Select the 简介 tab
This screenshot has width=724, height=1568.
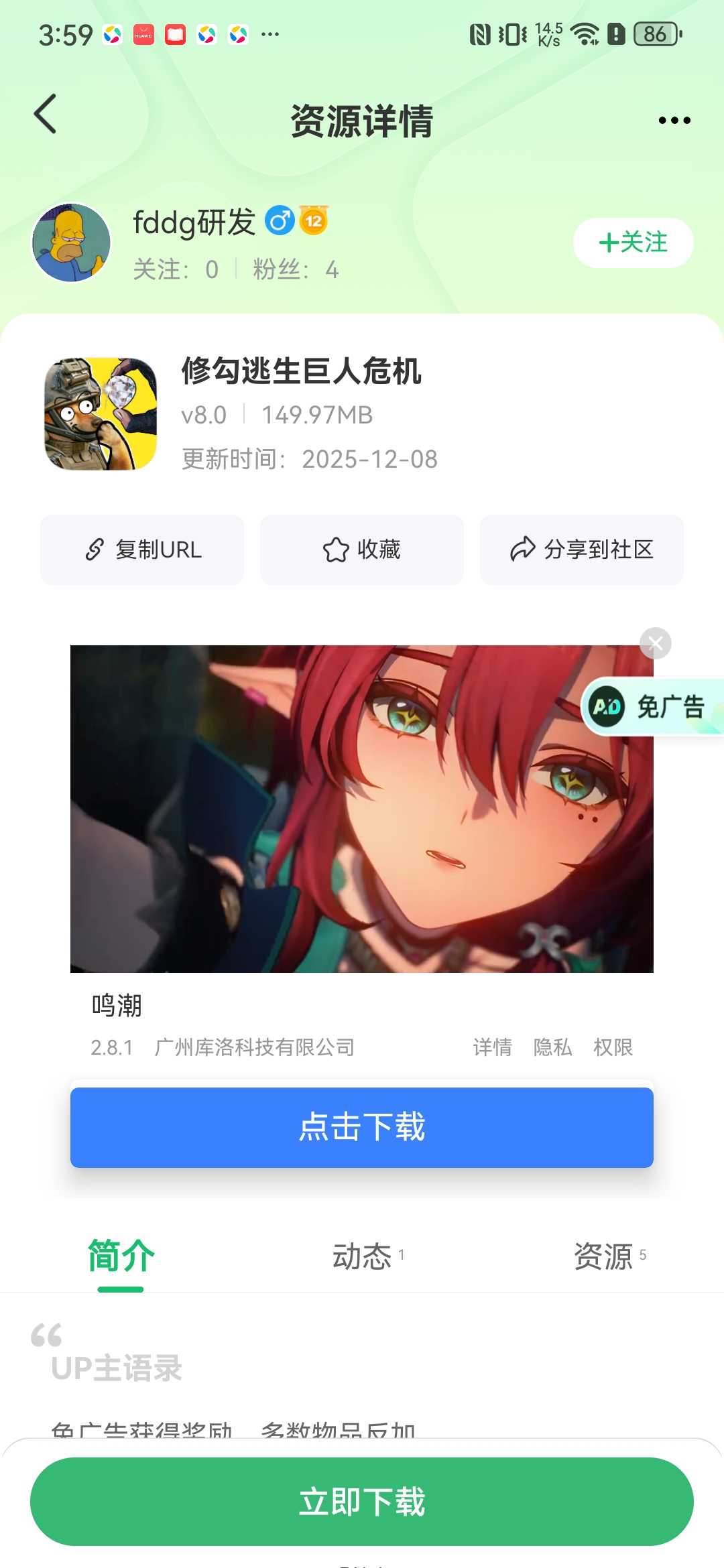point(121,1256)
